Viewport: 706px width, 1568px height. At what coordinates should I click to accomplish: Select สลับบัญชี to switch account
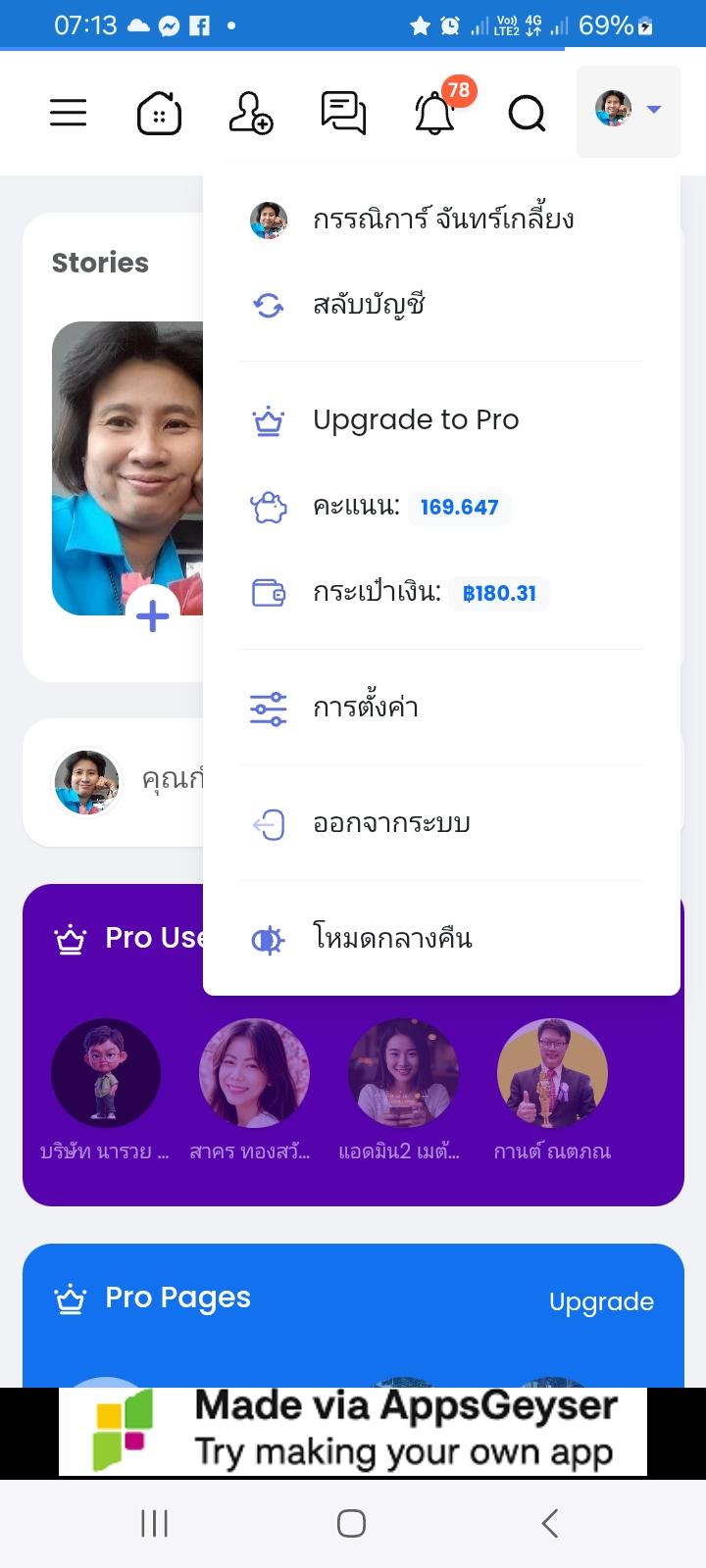click(x=441, y=305)
